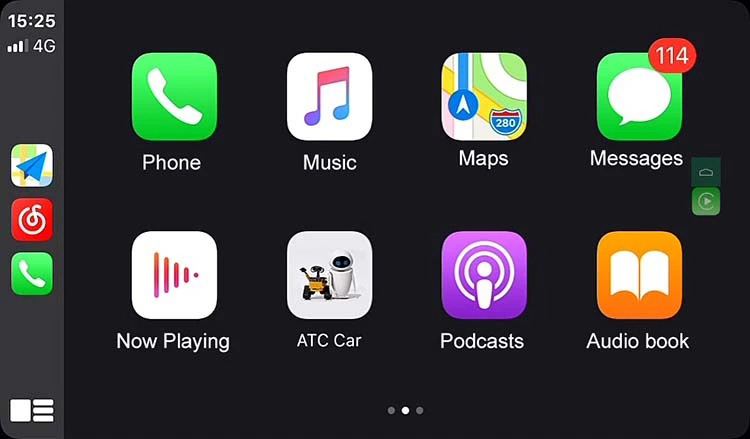Viewport: 750px width, 439px height.
Task: Open Messages with 114 unread
Action: (638, 96)
